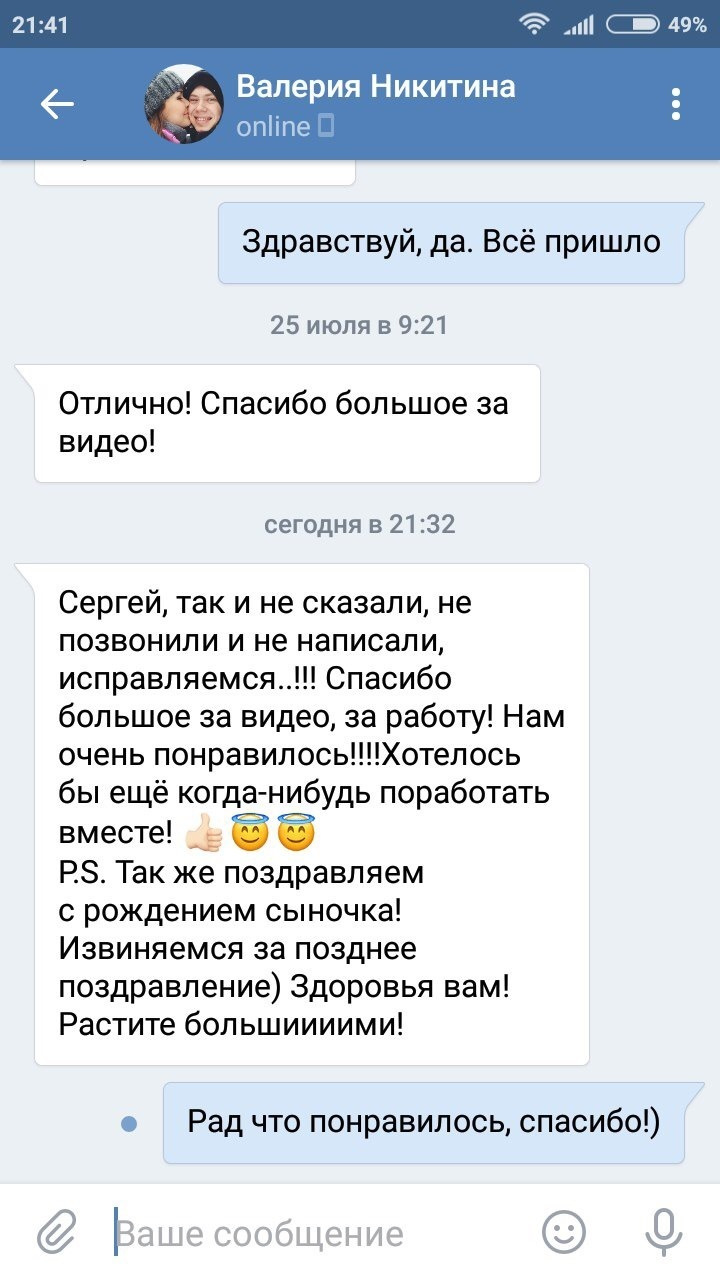
Task: Open the three-dot overflow menu
Action: (677, 104)
